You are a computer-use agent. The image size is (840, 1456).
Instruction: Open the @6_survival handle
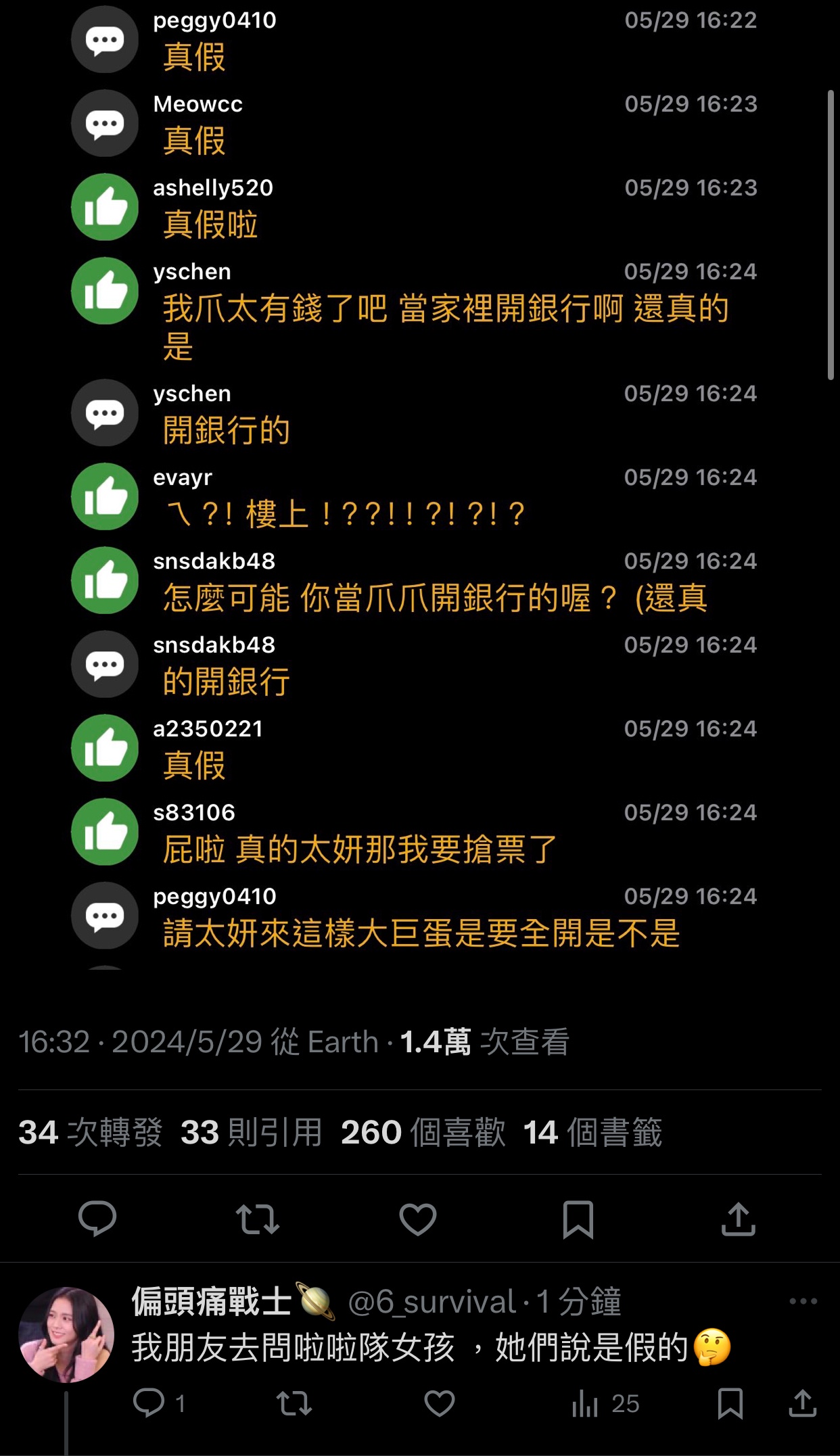[431, 1302]
